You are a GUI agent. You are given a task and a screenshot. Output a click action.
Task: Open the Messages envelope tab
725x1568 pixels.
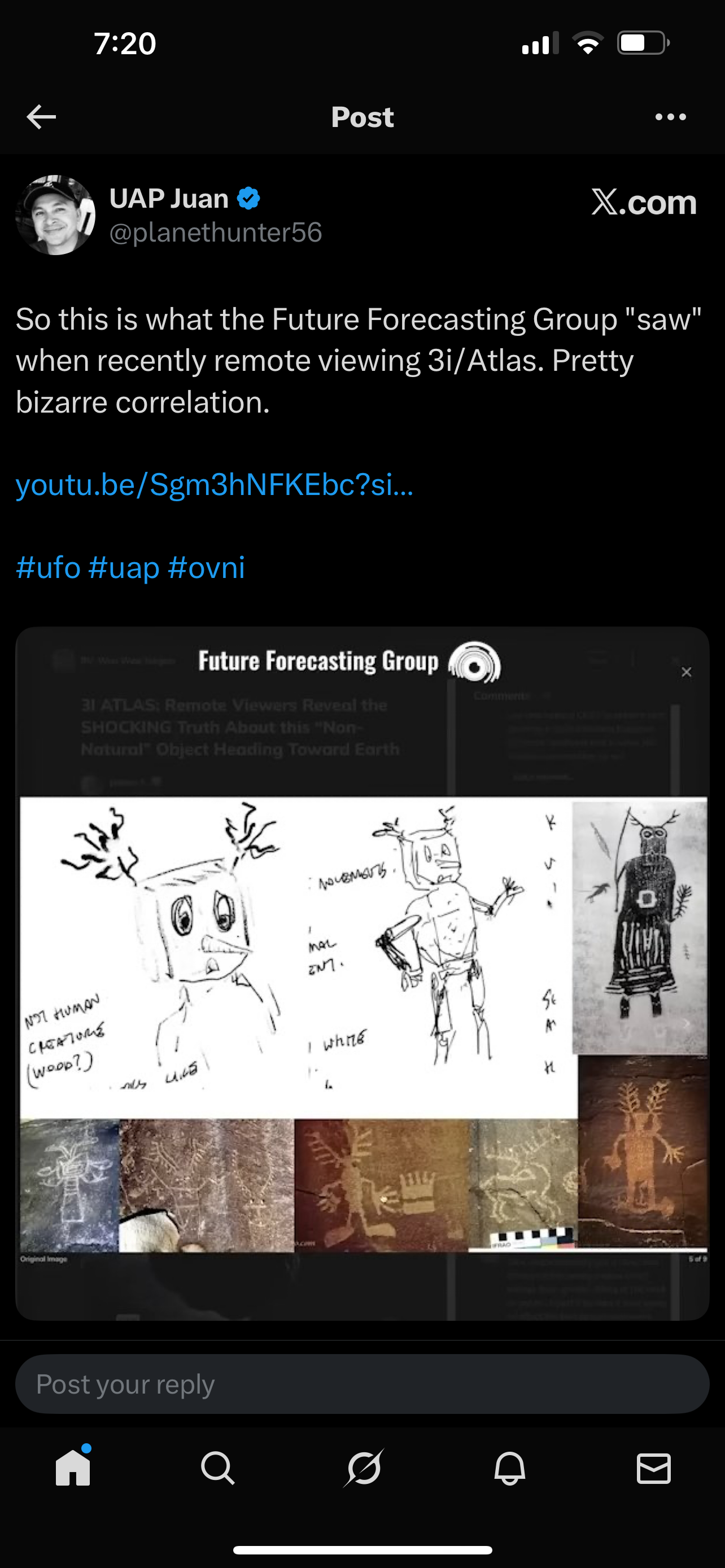[654, 1468]
